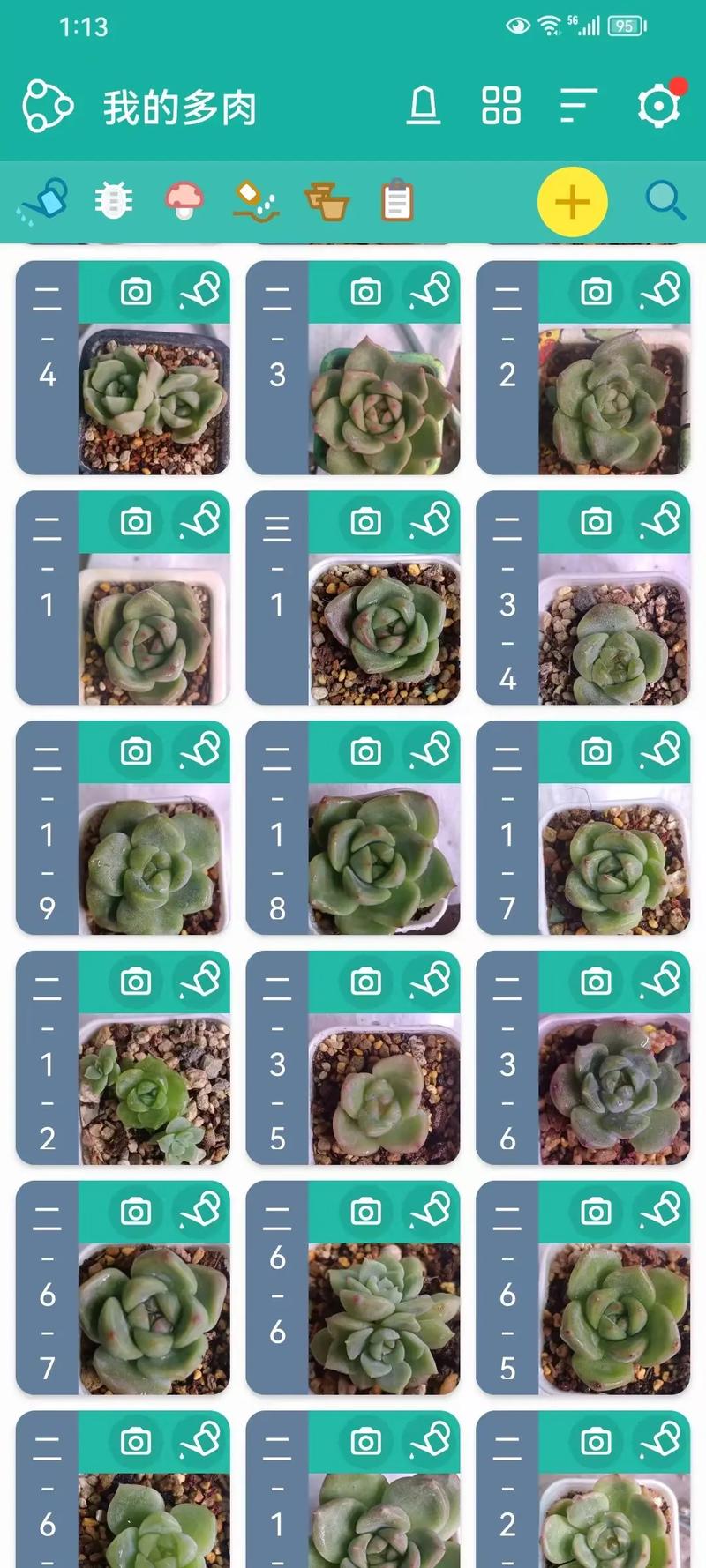Open the succulent card labeled 二-6-7
The image size is (706, 1568).
coord(154,1318)
